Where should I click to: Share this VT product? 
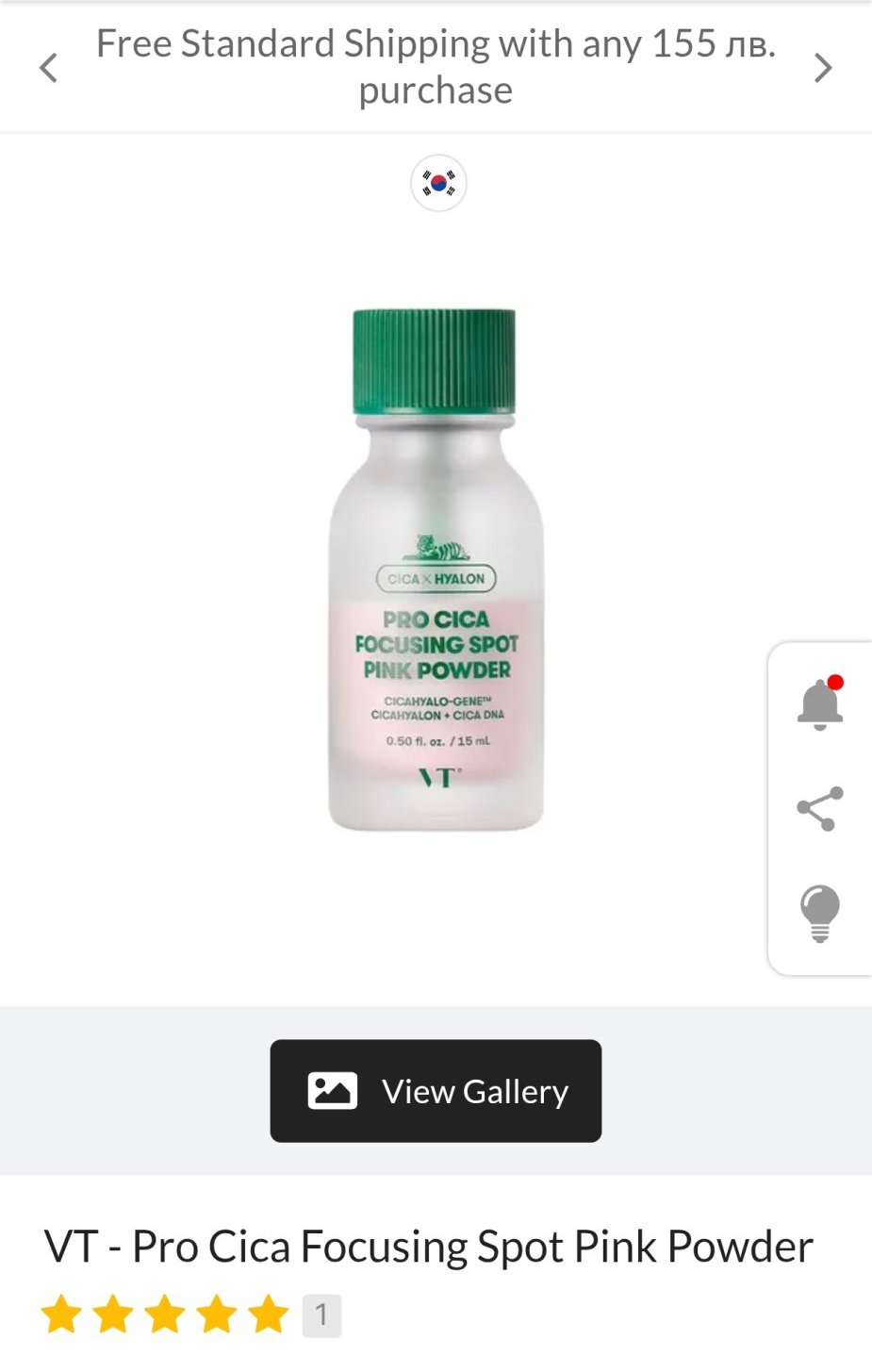(819, 809)
